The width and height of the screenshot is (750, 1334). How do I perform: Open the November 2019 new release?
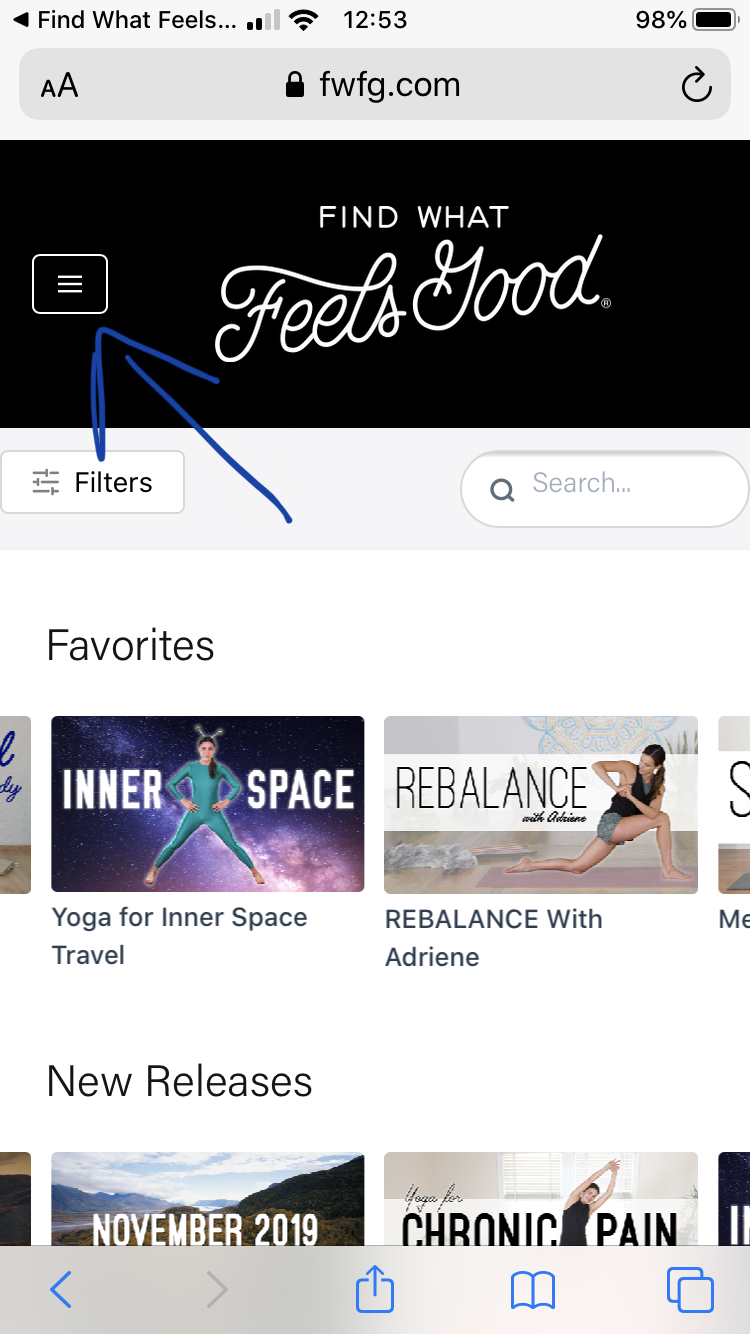click(x=207, y=1200)
